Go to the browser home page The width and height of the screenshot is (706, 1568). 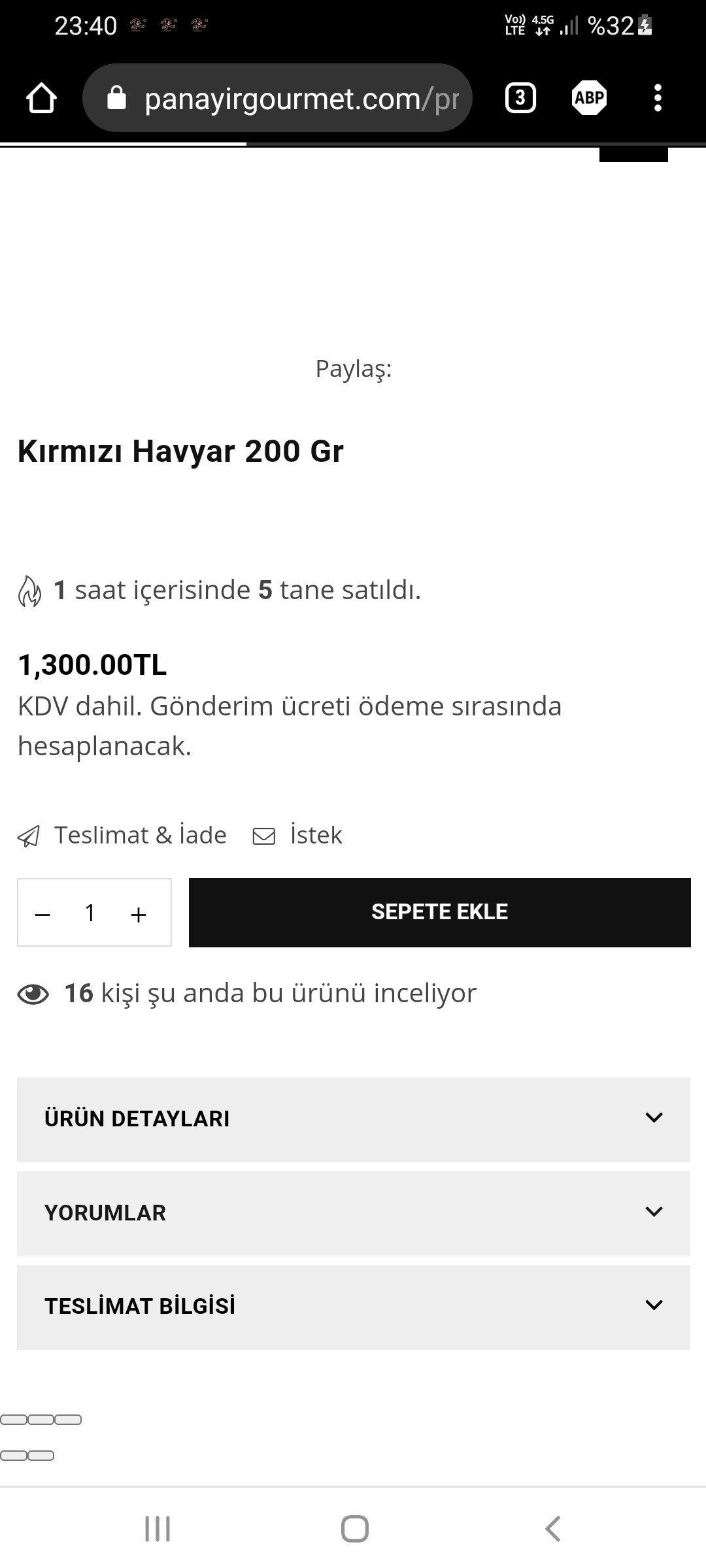coord(41,99)
